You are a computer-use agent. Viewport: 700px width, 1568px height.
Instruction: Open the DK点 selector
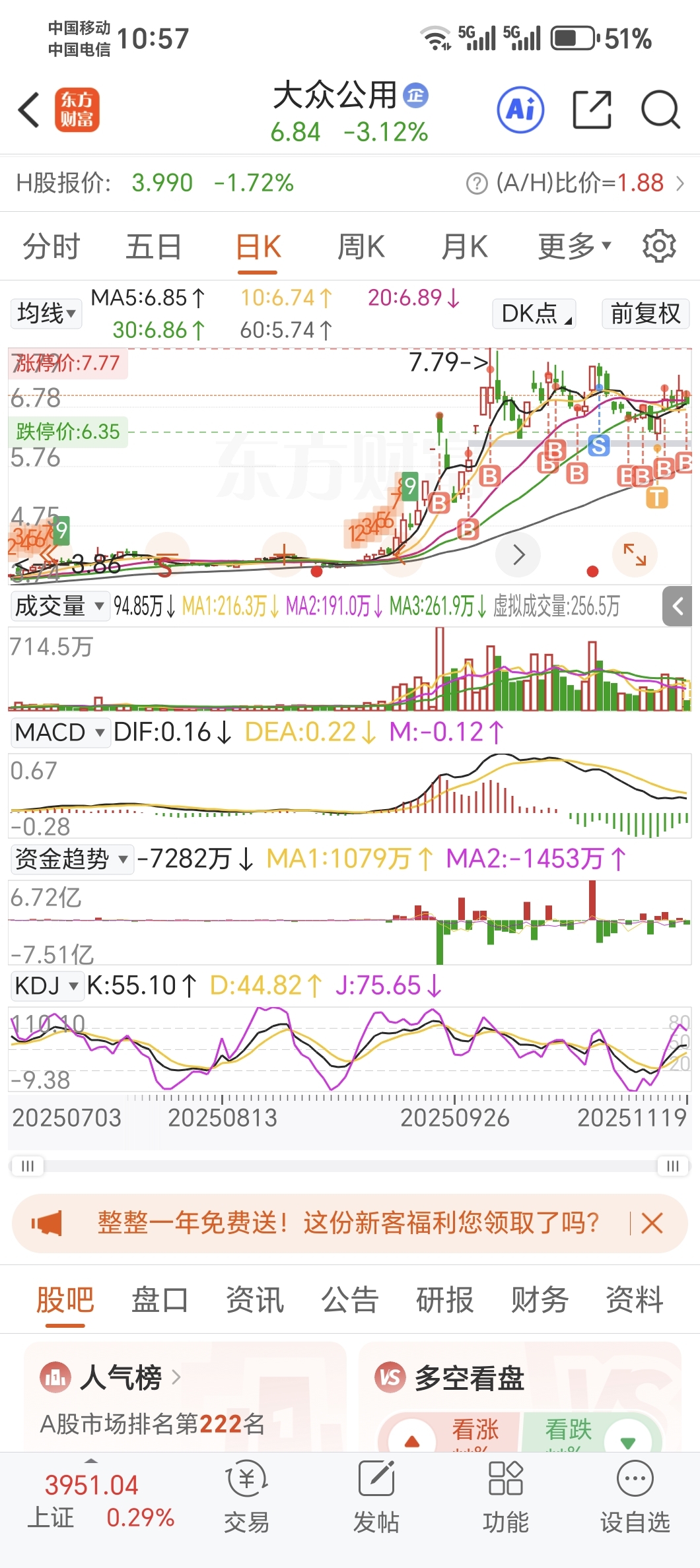(534, 313)
